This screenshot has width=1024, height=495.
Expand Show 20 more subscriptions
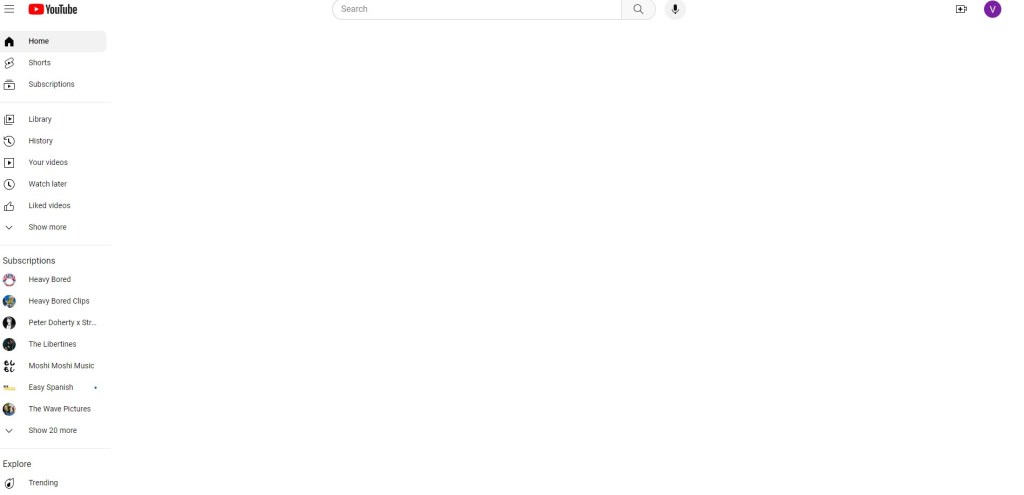coord(52,430)
